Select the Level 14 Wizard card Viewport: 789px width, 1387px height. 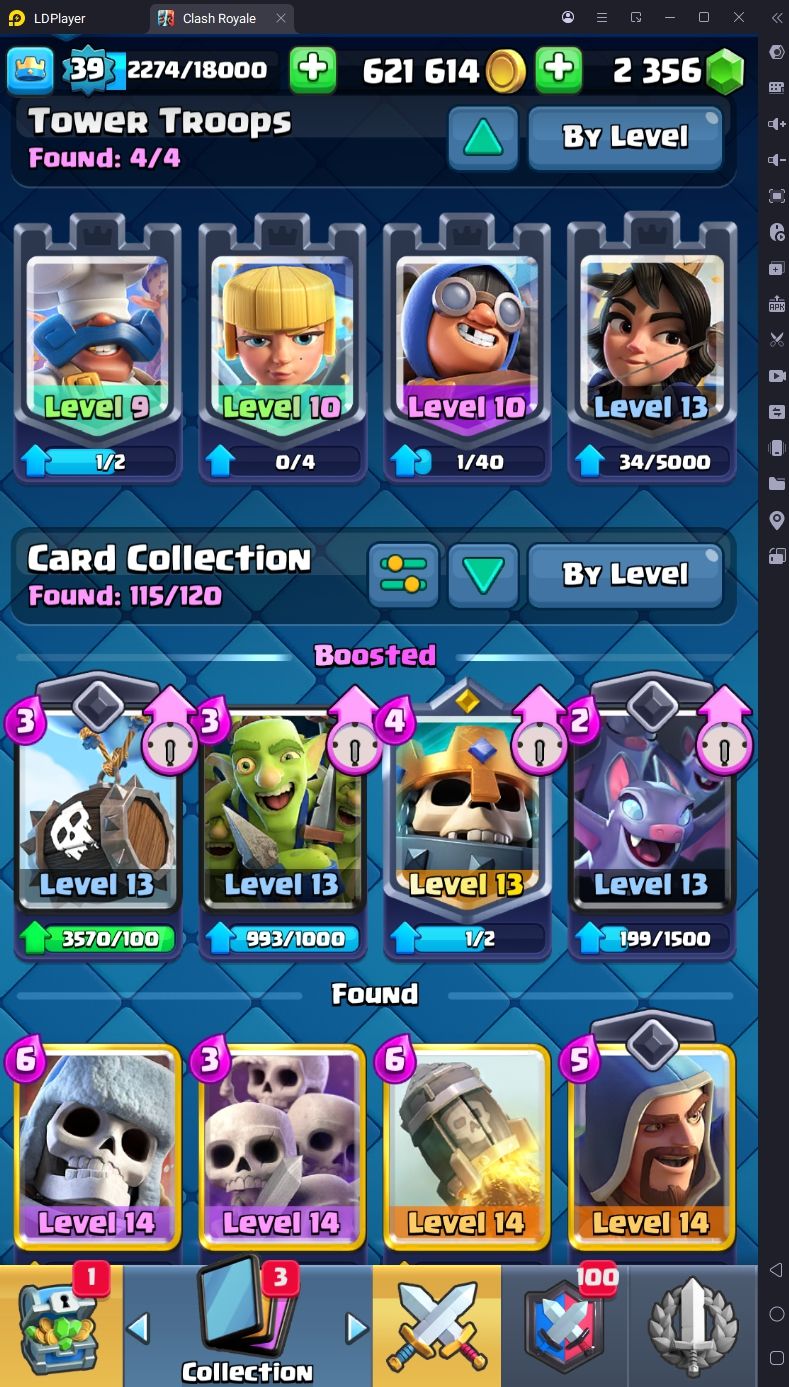[x=651, y=1148]
